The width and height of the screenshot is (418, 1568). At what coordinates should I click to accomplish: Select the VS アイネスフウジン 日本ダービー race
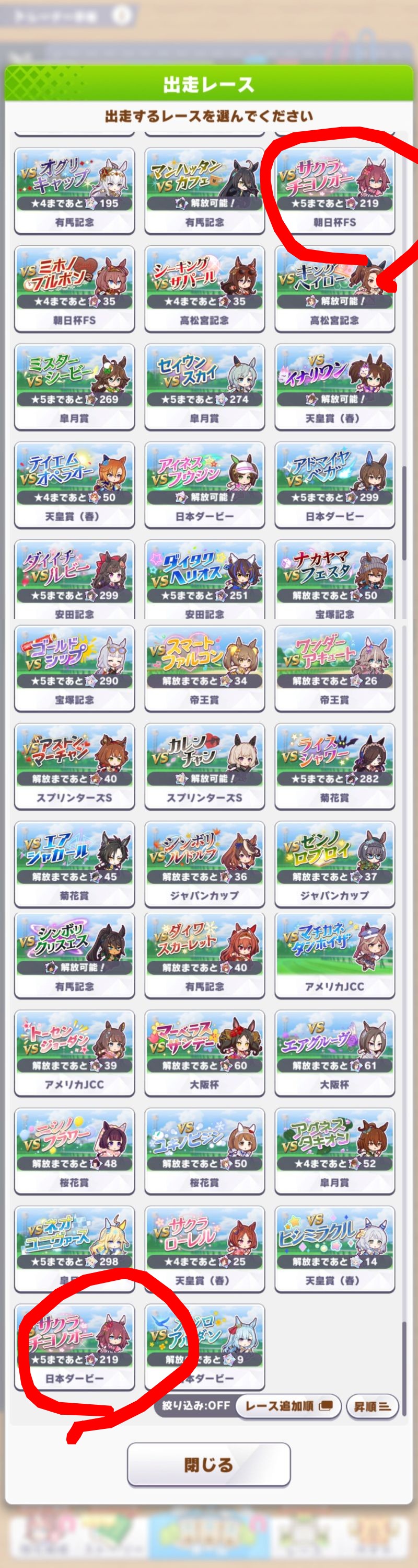click(204, 484)
